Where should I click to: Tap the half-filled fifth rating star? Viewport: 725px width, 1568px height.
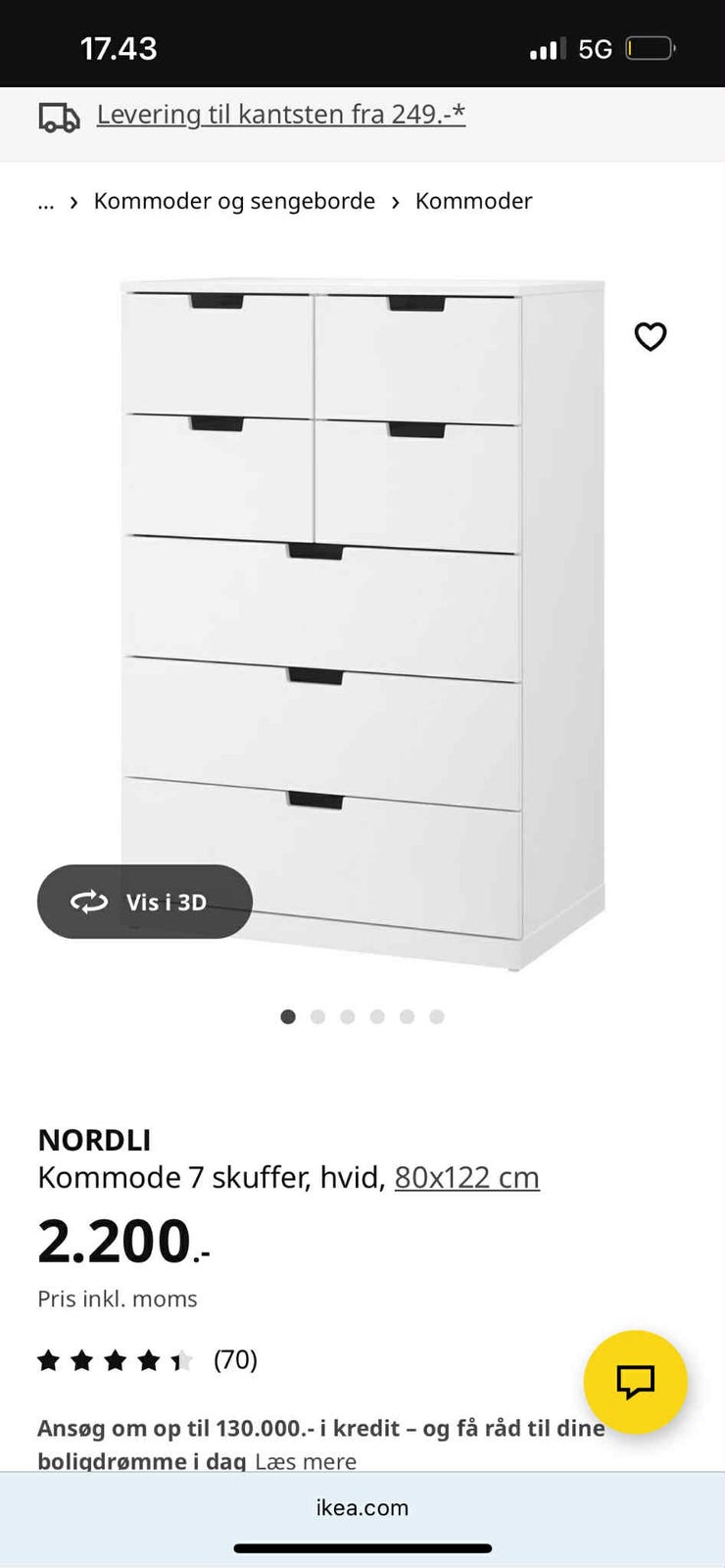tap(182, 1360)
